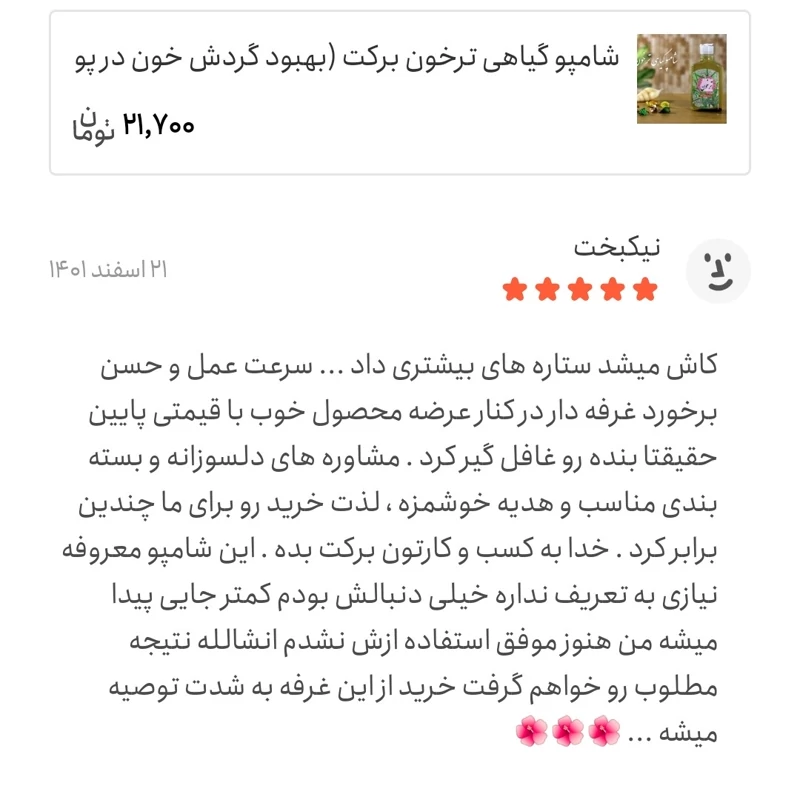The width and height of the screenshot is (800, 800).
Task: Open reviewer نیکبخت's profile avatar
Action: click(717, 271)
